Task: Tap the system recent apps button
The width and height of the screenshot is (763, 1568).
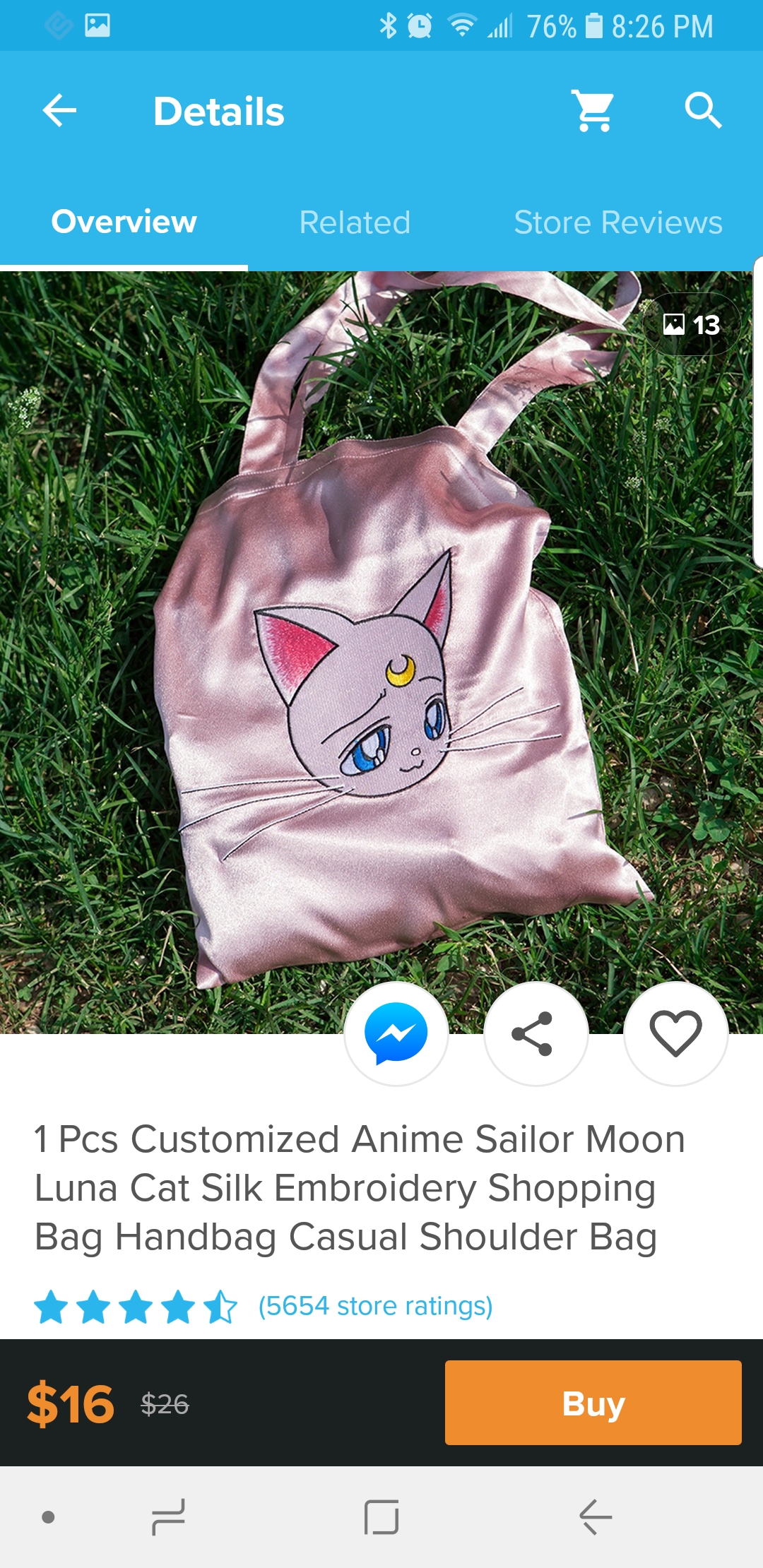Action: (x=168, y=1517)
